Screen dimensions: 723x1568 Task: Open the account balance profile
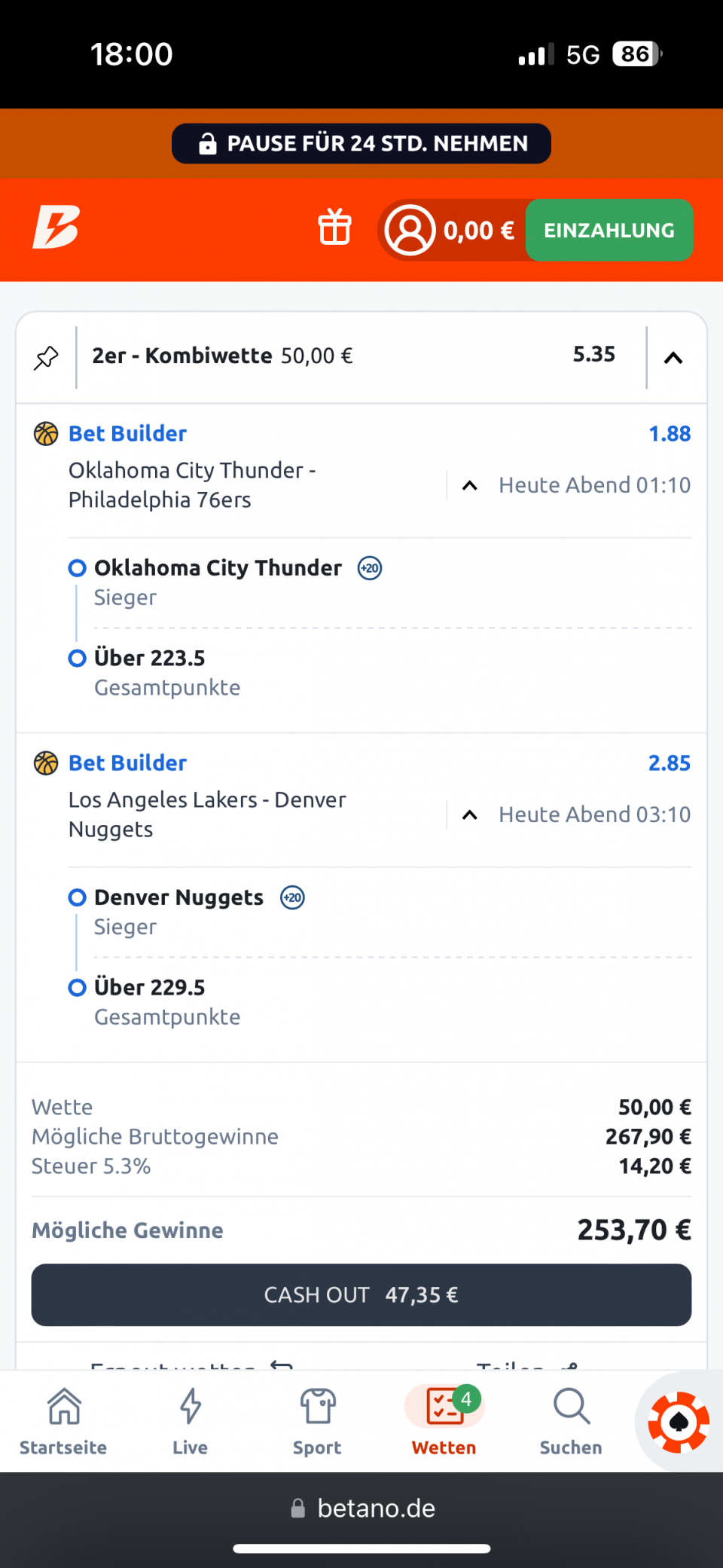coord(450,230)
